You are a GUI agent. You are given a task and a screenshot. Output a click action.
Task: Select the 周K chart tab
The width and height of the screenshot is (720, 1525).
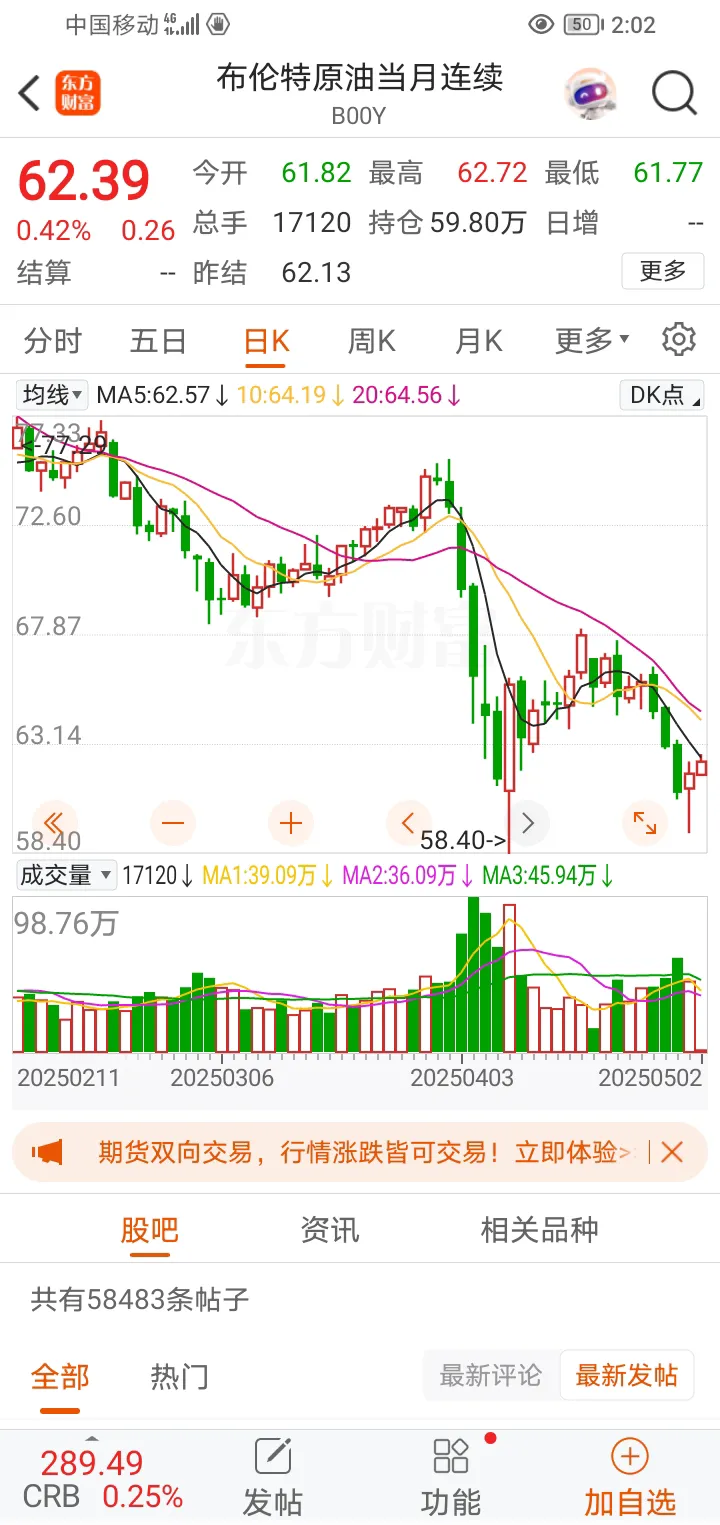[371, 341]
